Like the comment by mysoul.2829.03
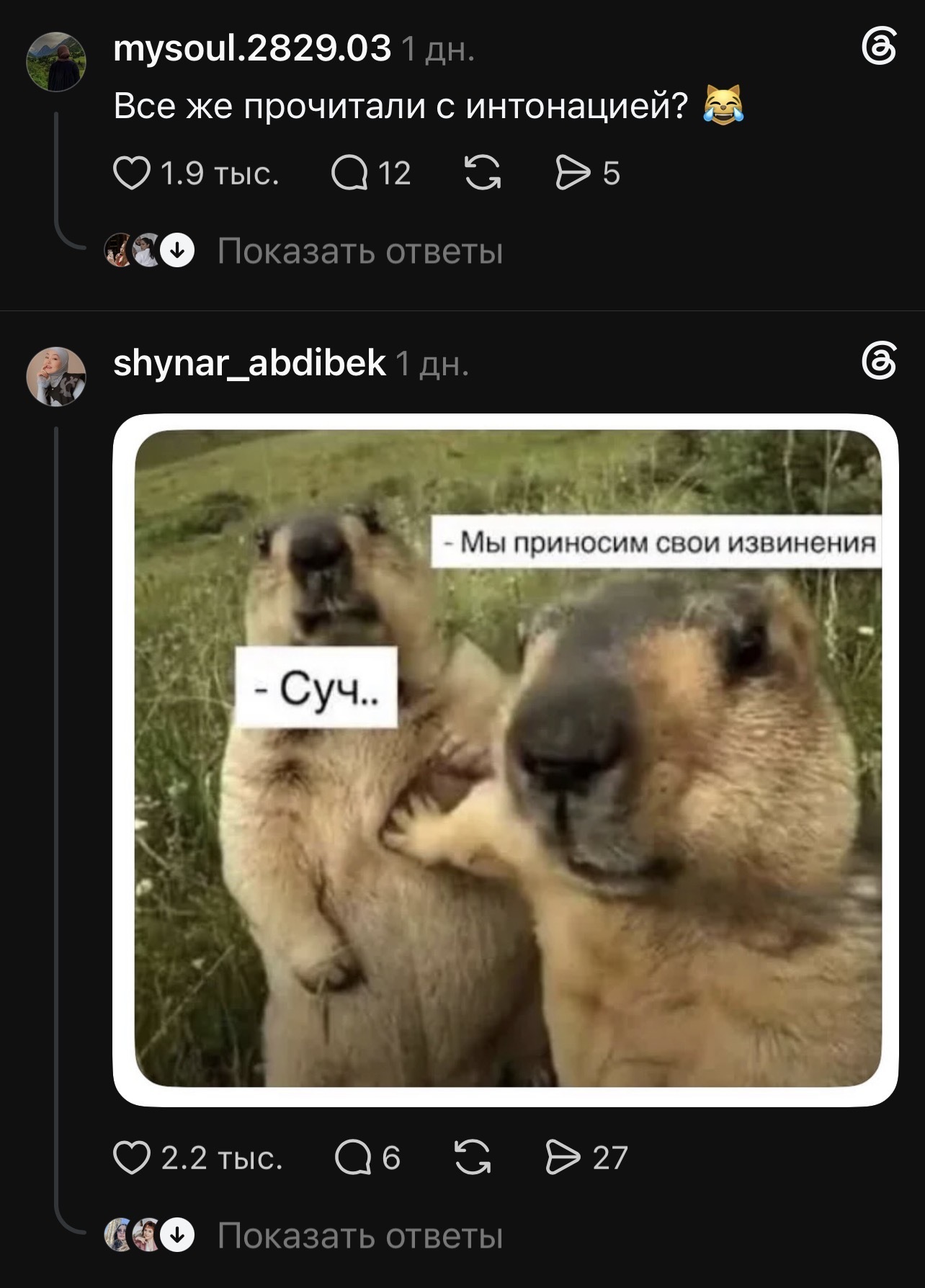The height and width of the screenshot is (1288, 925). pos(132,174)
